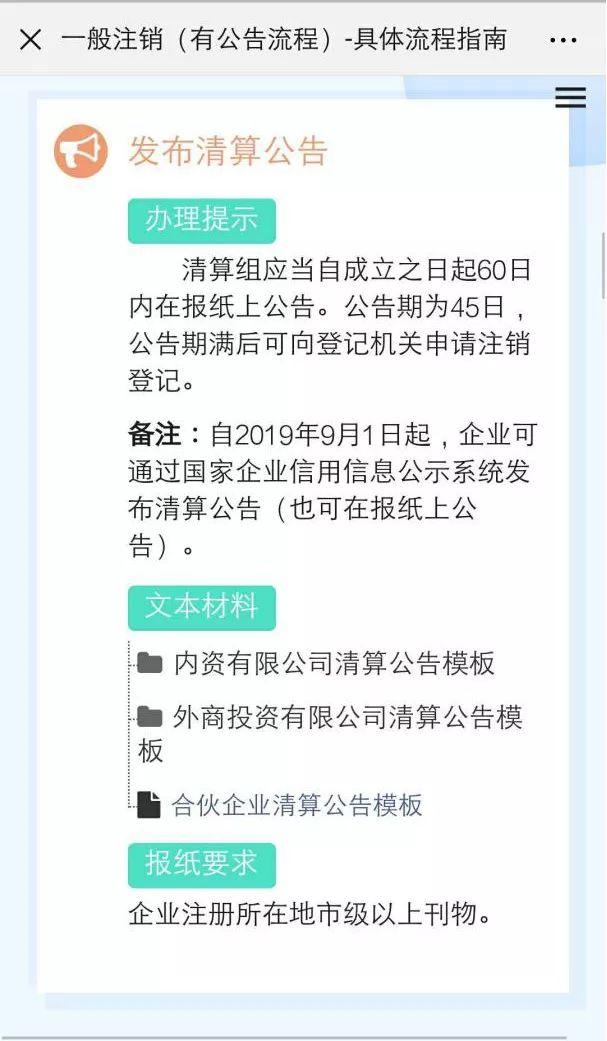Open the 合伙企业清算公告模板 file link
Screen dimensions: 607x1041
297,805
